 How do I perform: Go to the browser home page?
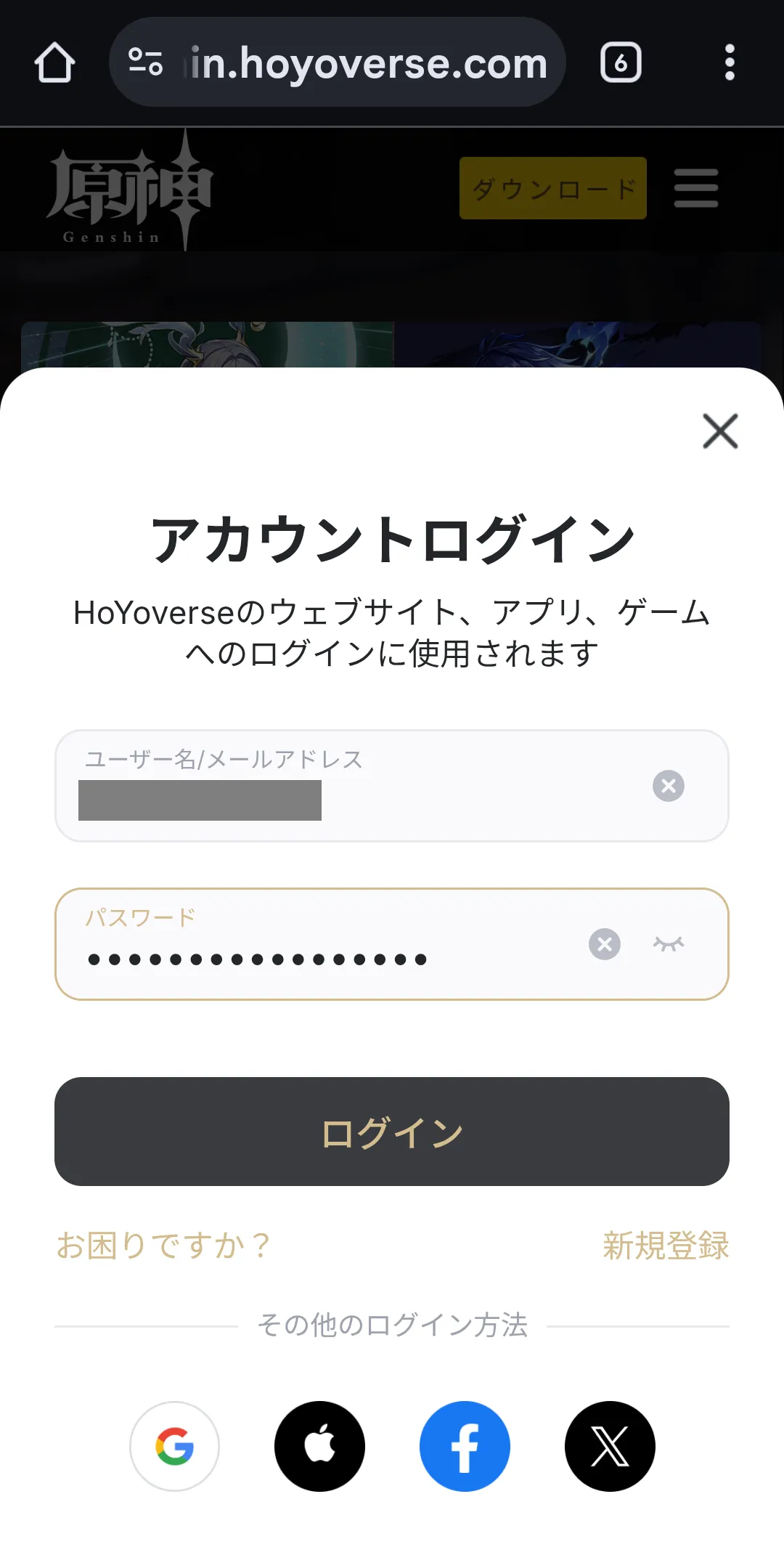(x=54, y=62)
